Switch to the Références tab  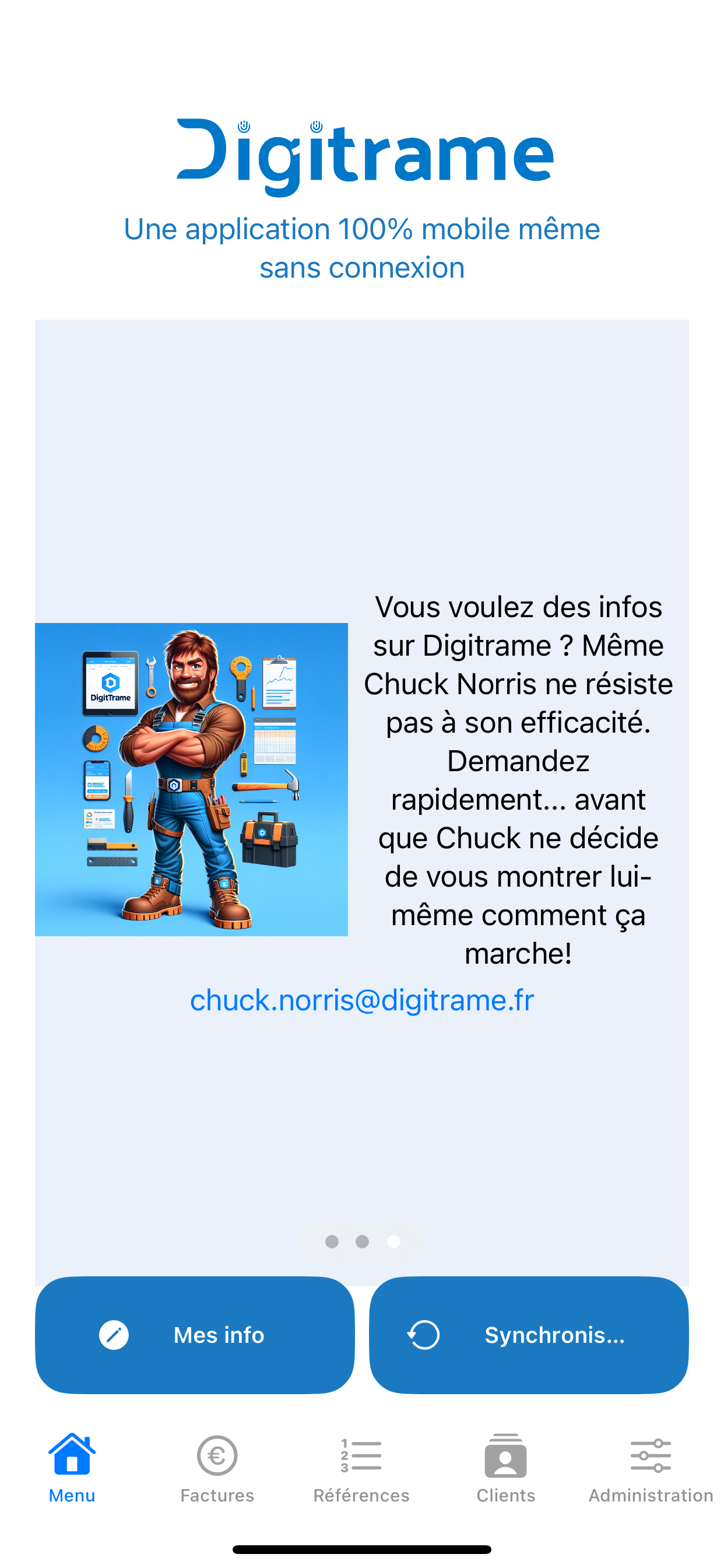(361, 1468)
